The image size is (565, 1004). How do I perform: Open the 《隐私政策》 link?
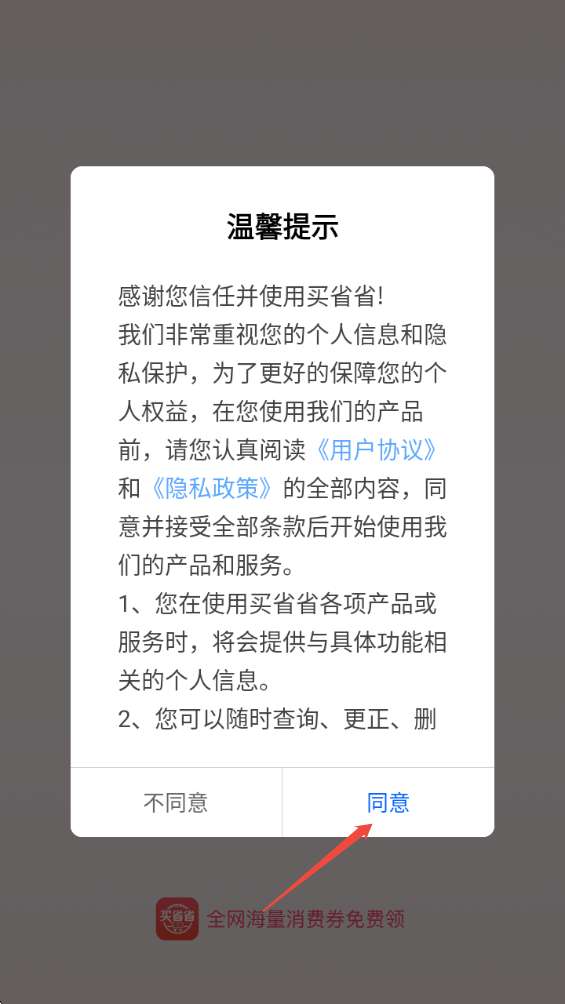click(213, 489)
